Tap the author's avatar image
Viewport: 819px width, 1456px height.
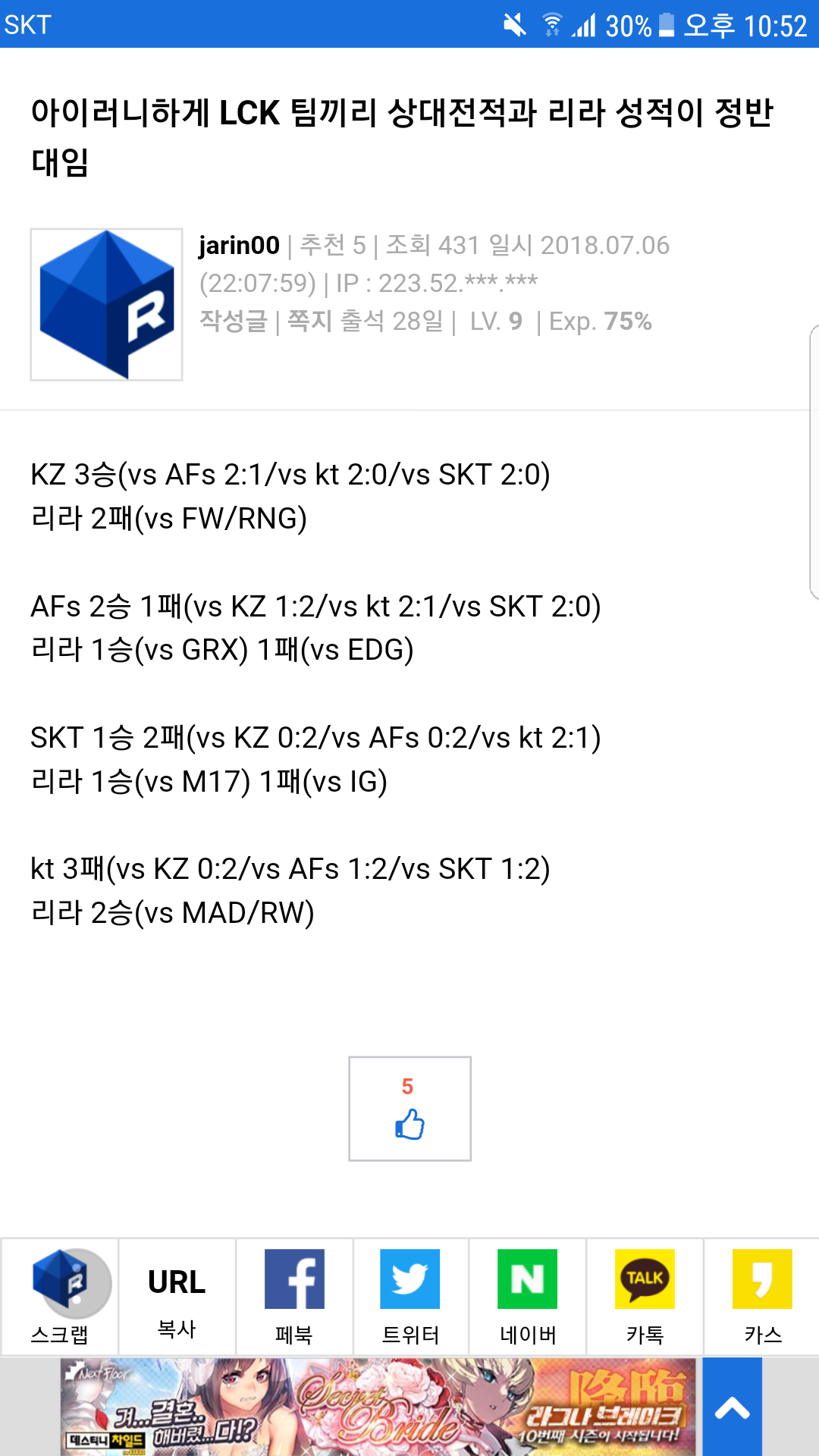[x=106, y=304]
